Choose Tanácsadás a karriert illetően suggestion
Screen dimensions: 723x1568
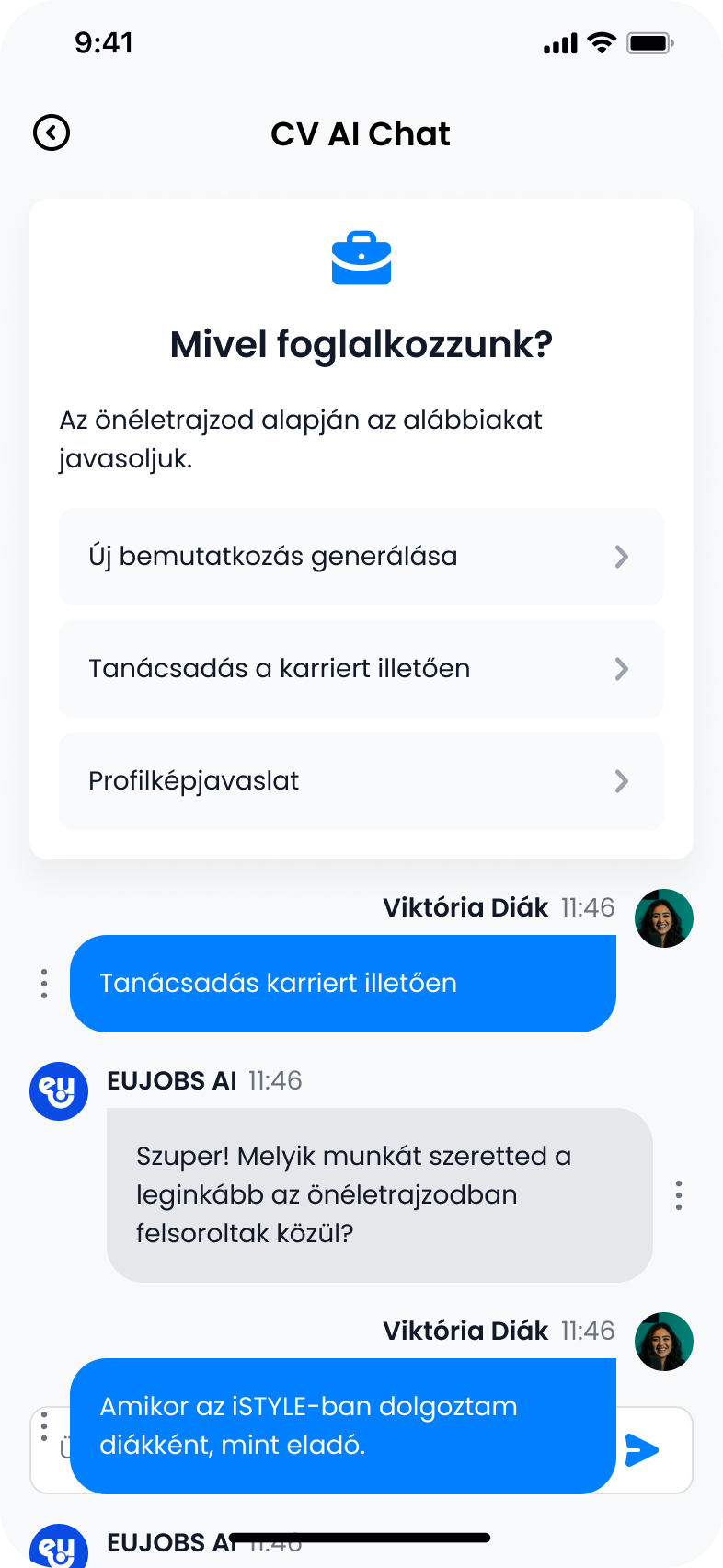(361, 669)
